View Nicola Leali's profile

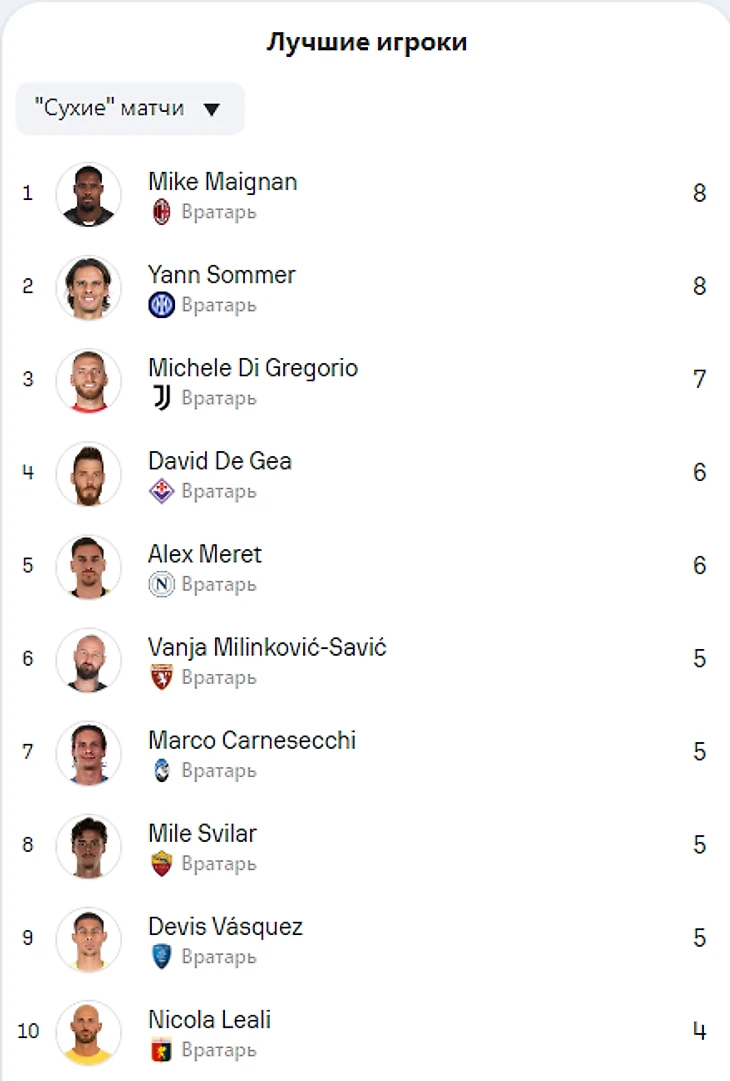[209, 1020]
